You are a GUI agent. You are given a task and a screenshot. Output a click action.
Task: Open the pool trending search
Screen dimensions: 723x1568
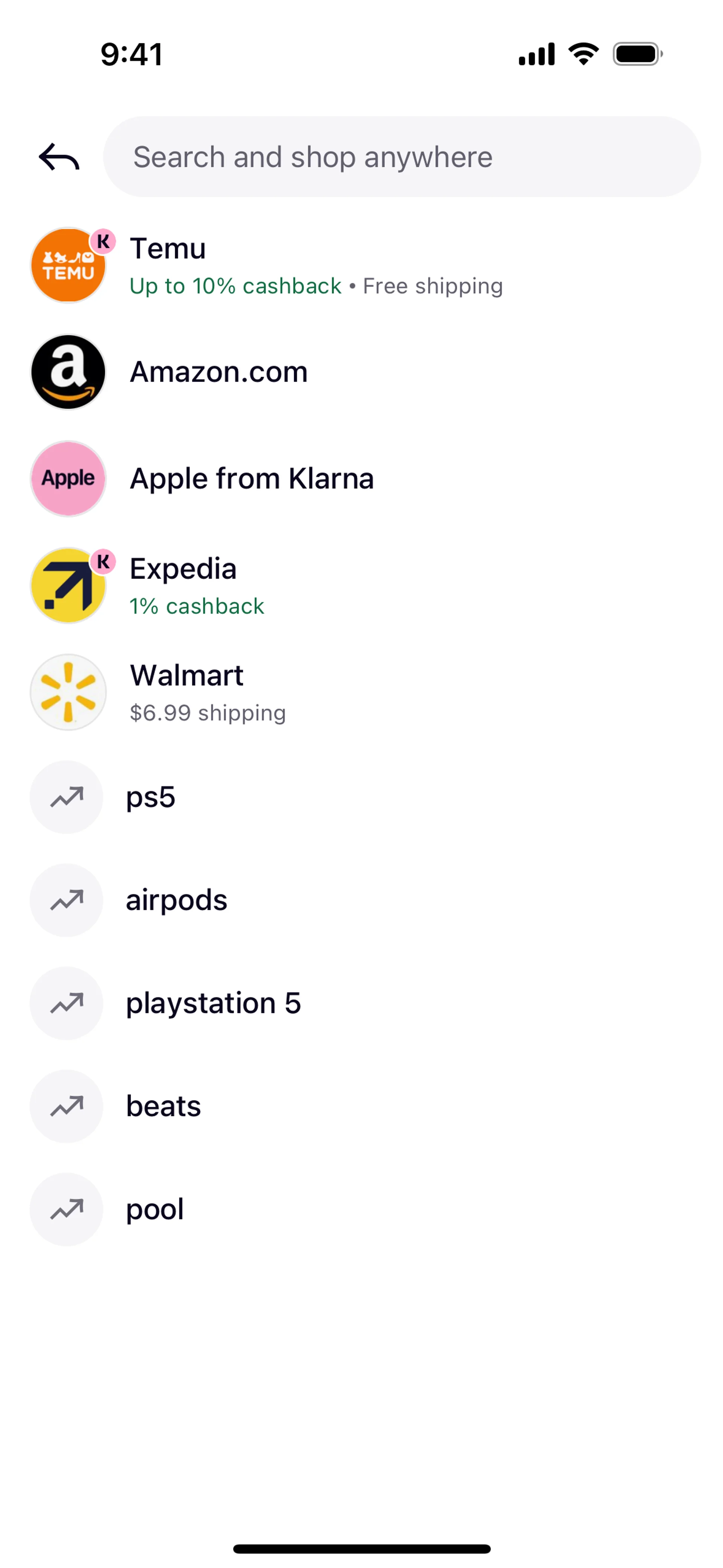155,1209
